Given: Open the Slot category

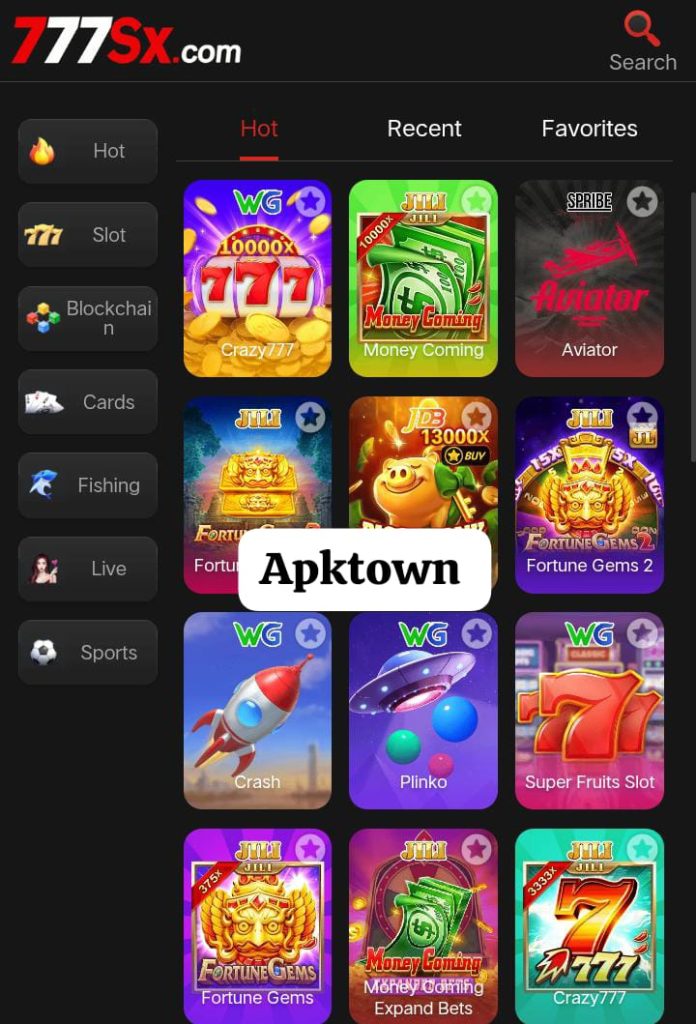Looking at the screenshot, I should 88,235.
